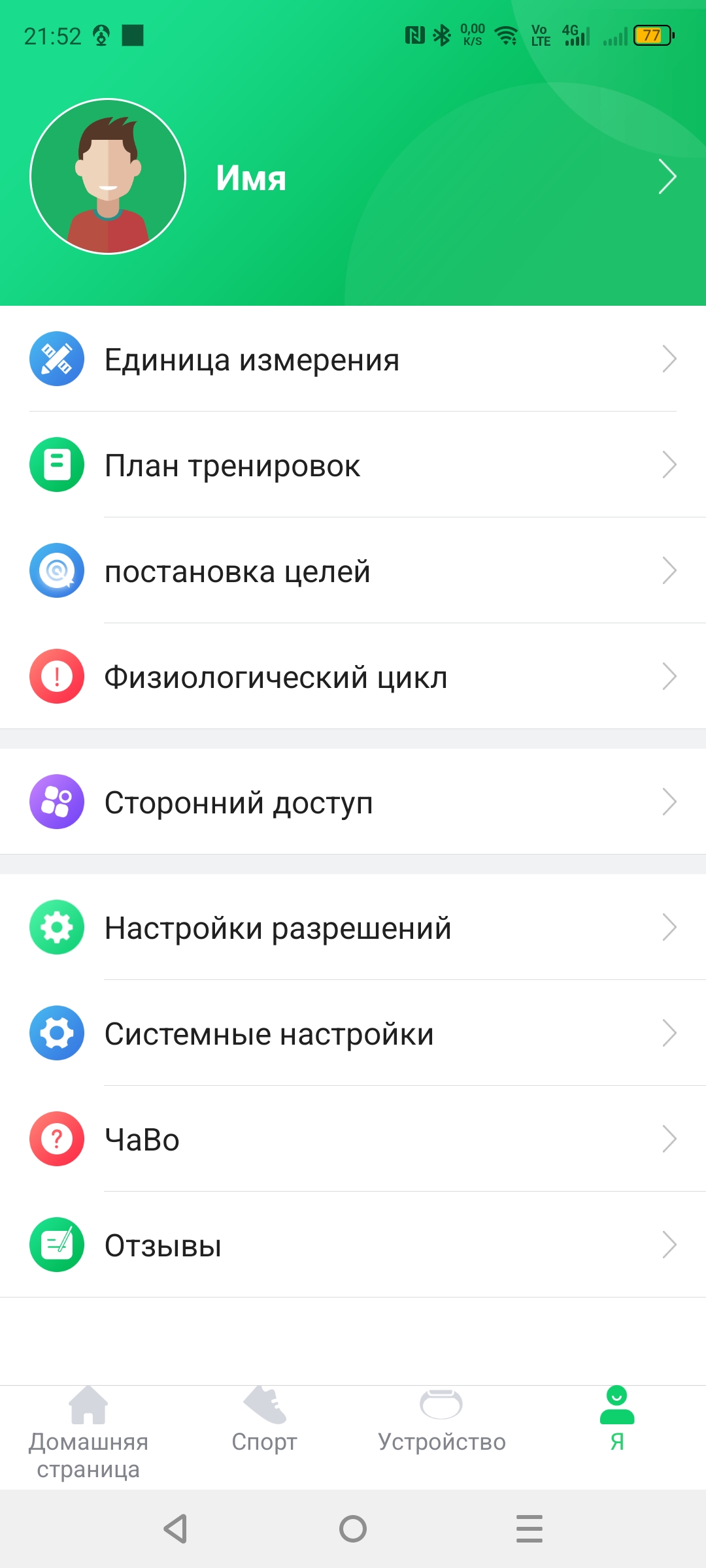View the ЧаВо section
The image size is (706, 1568).
click(353, 1139)
